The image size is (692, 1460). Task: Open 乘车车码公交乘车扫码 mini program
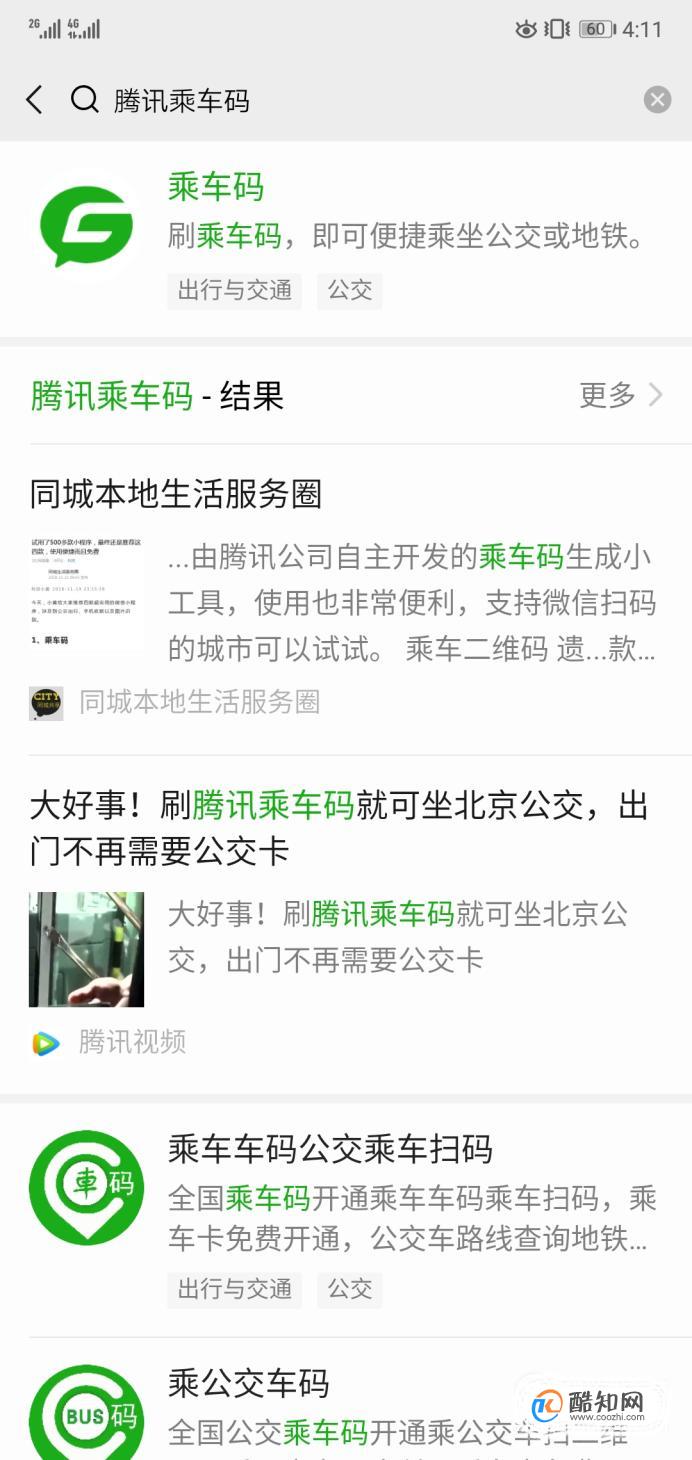coord(346,1219)
